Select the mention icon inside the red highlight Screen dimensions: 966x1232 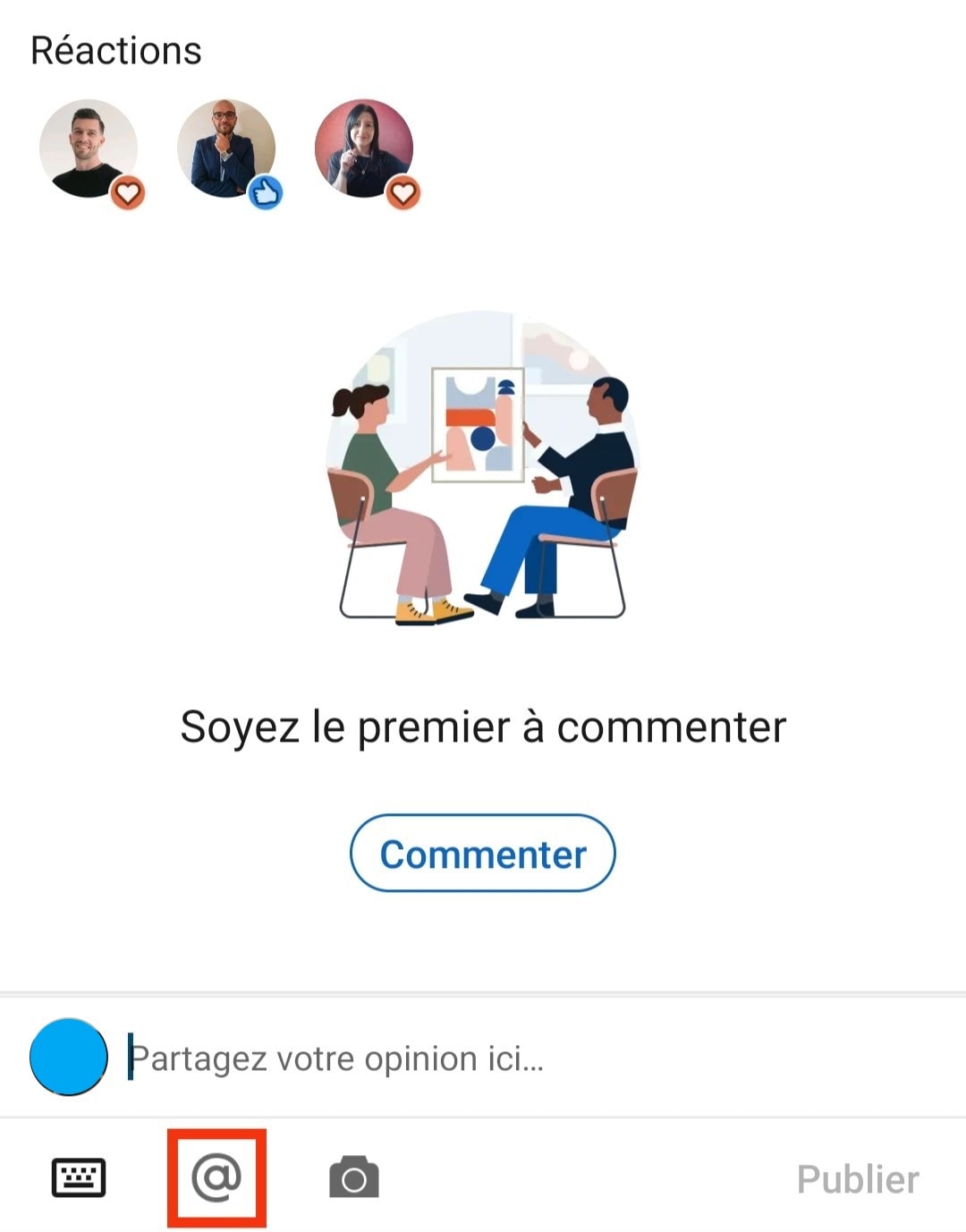(x=217, y=1177)
